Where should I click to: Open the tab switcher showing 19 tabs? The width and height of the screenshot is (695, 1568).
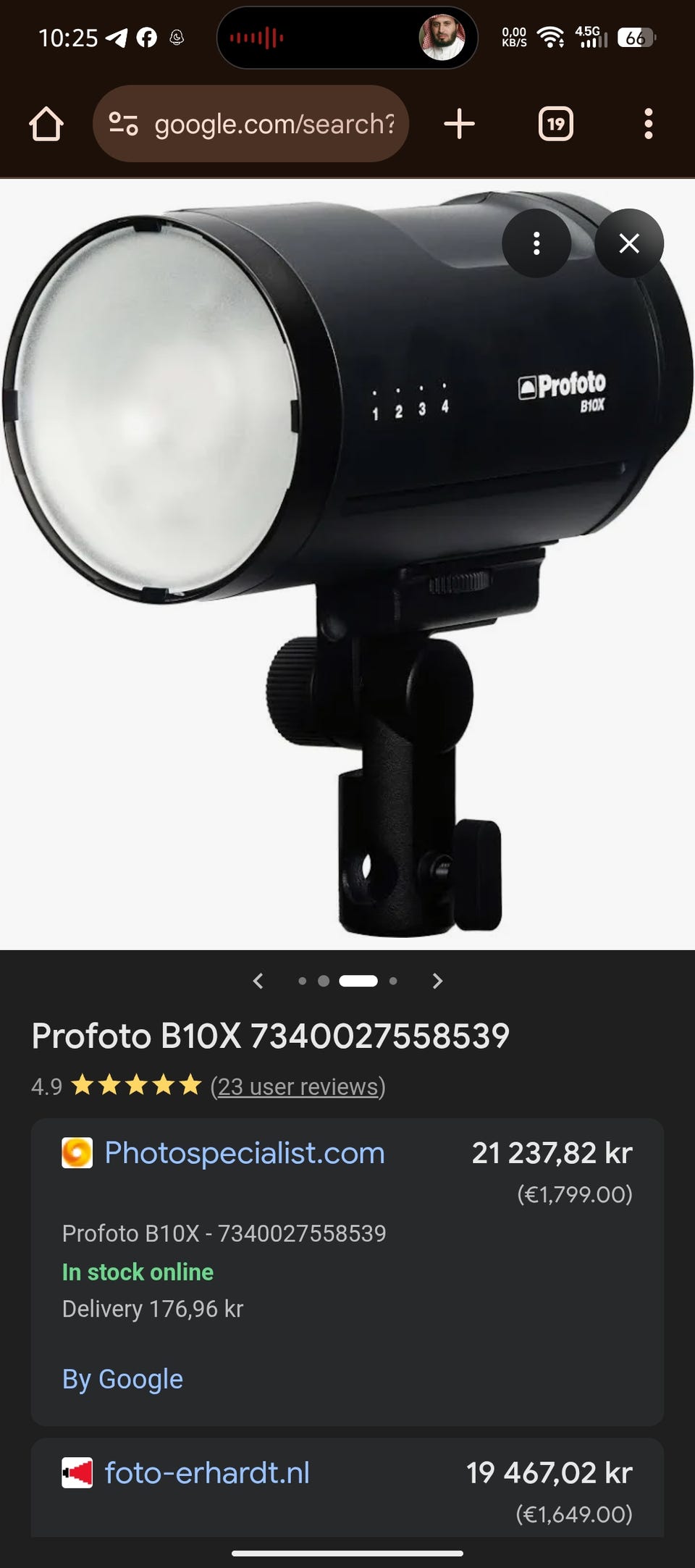(555, 124)
